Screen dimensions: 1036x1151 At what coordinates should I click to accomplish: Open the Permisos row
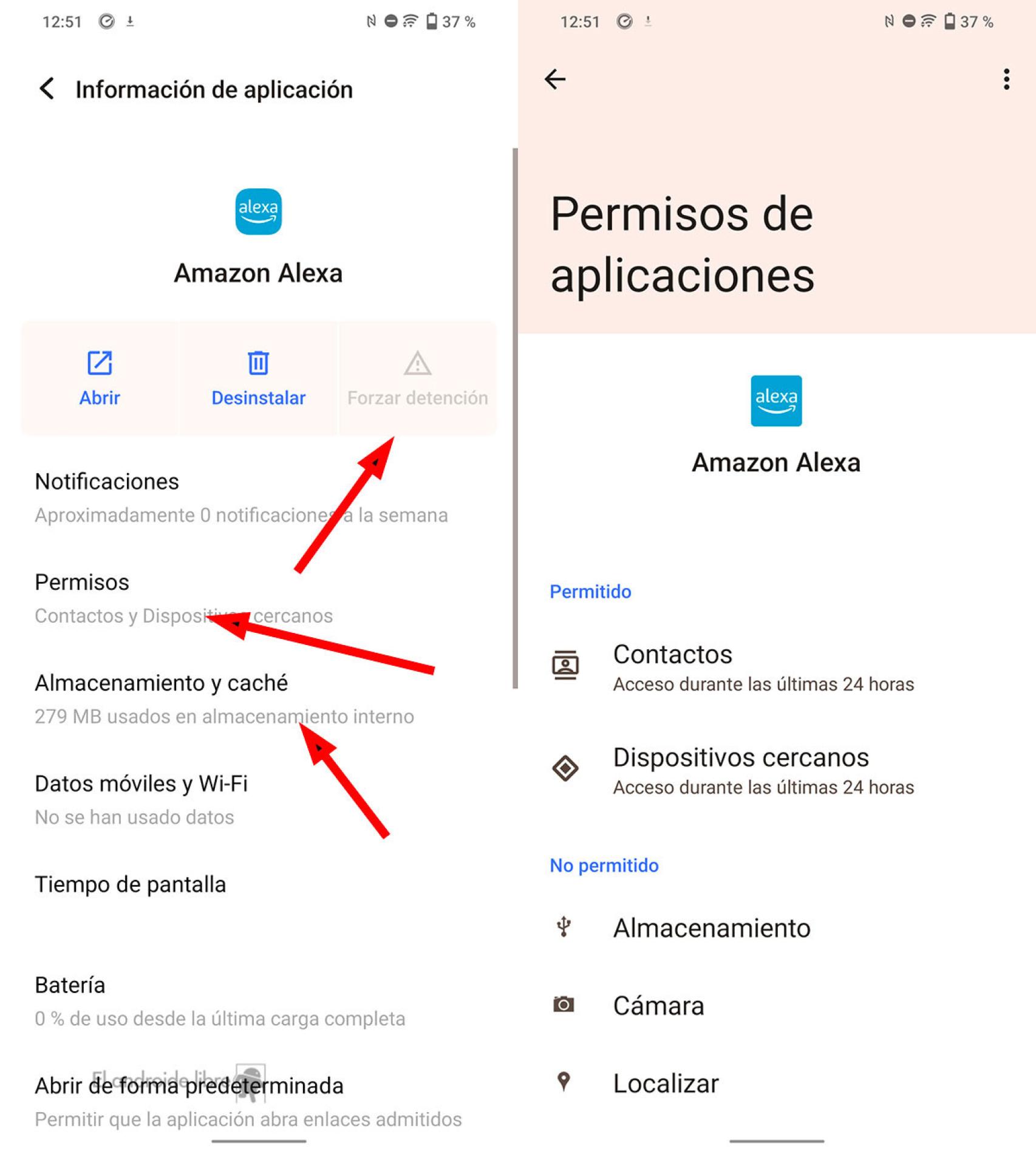[x=182, y=598]
